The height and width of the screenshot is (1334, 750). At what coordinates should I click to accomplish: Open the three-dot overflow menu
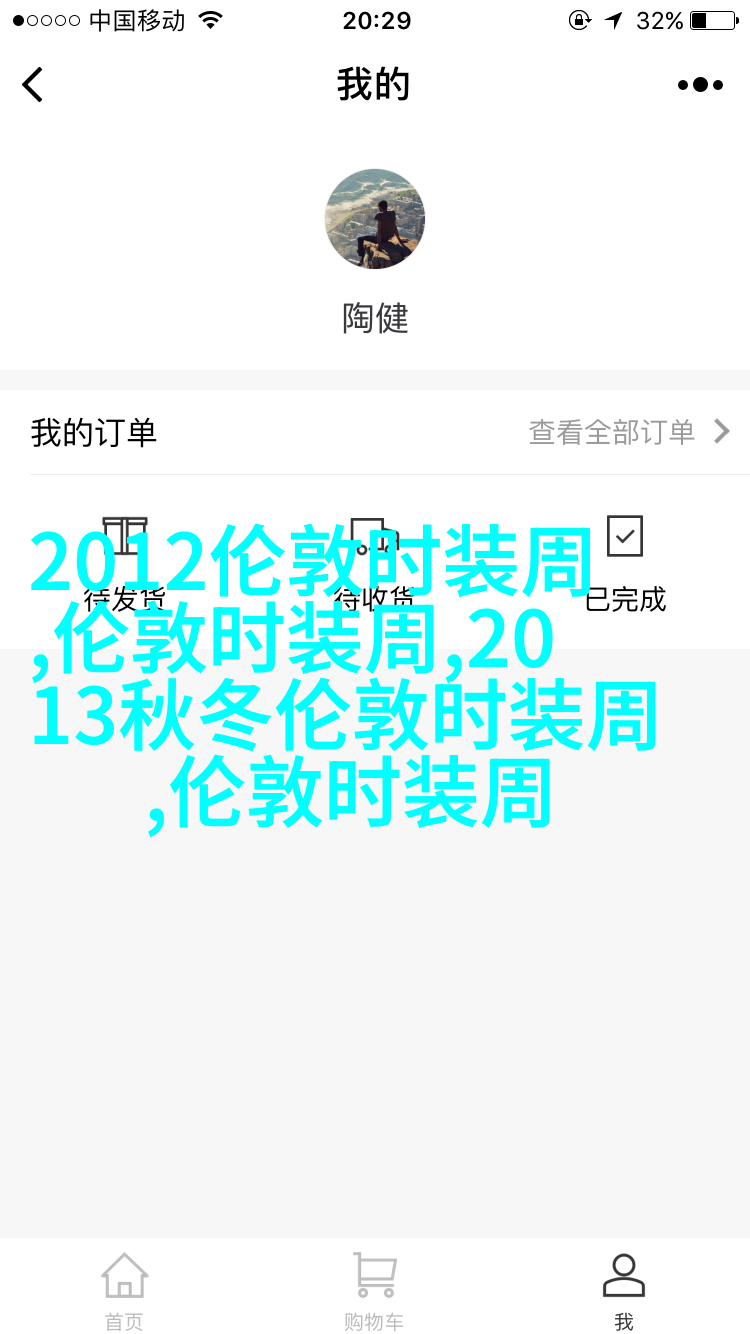coord(700,85)
